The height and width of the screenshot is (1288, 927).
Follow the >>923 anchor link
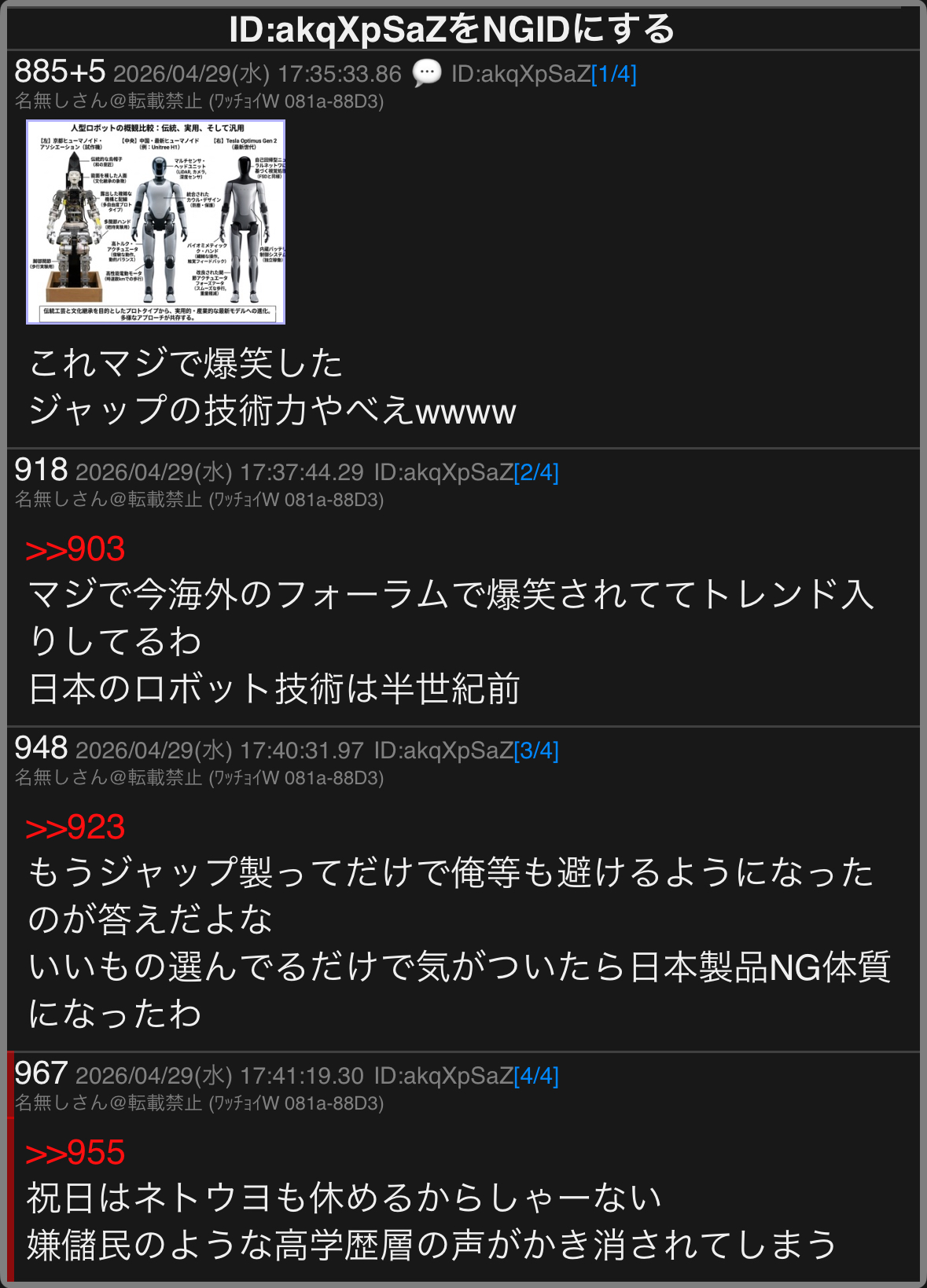click(x=75, y=827)
